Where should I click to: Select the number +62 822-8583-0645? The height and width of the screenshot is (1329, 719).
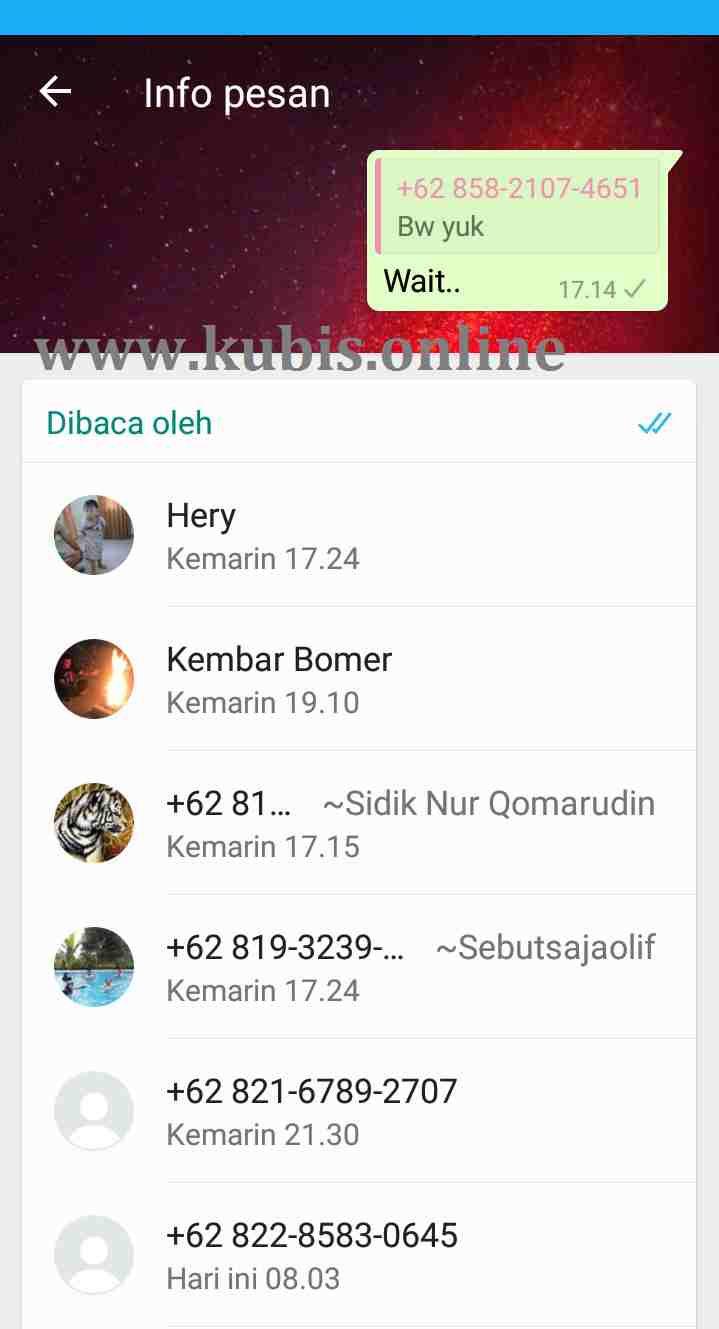(x=358, y=1255)
